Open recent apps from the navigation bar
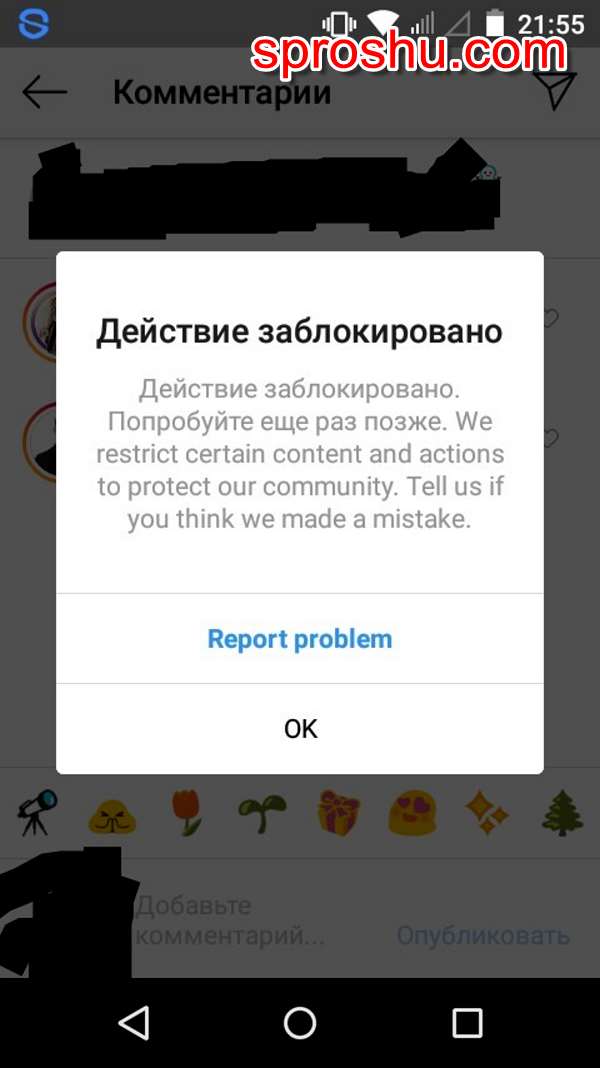This screenshot has width=600, height=1068. pos(467,1022)
